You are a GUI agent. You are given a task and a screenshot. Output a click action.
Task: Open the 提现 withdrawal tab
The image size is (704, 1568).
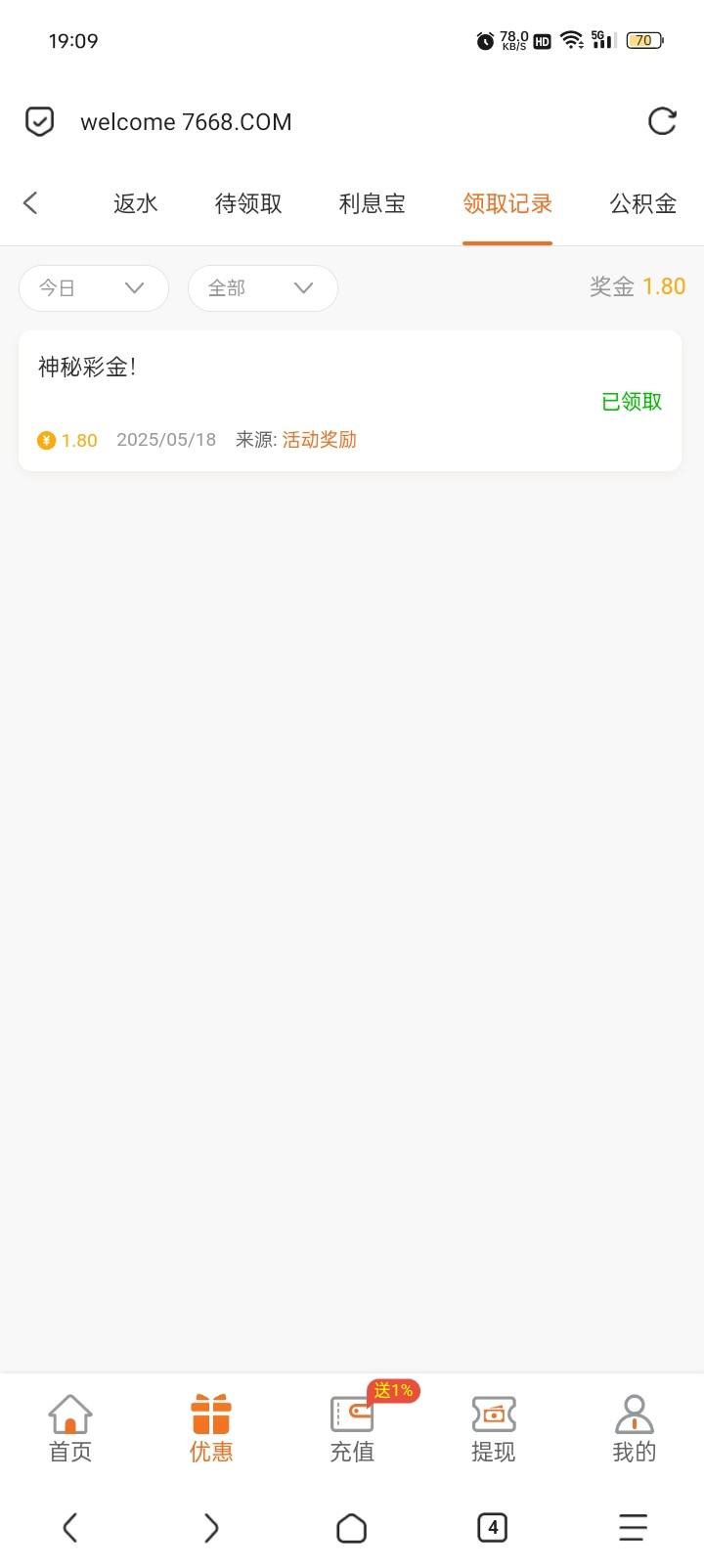(493, 1428)
